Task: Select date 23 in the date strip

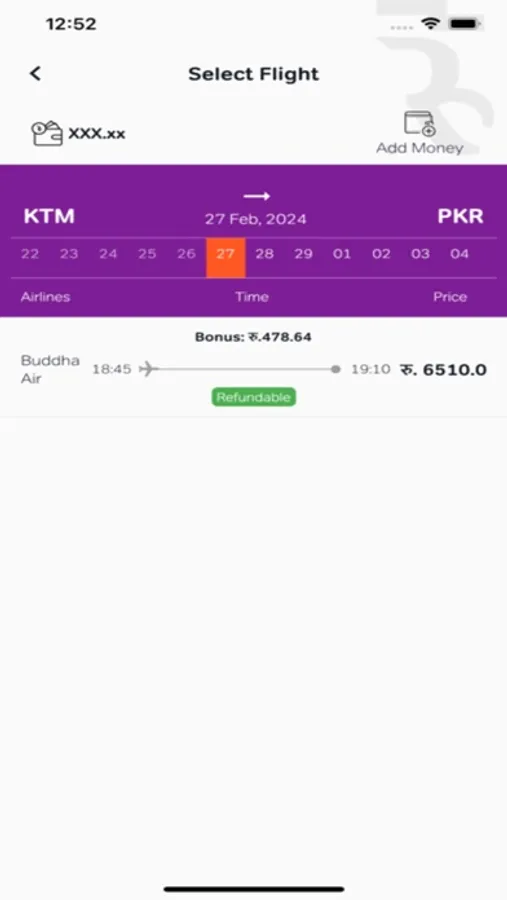Action: coord(69,254)
